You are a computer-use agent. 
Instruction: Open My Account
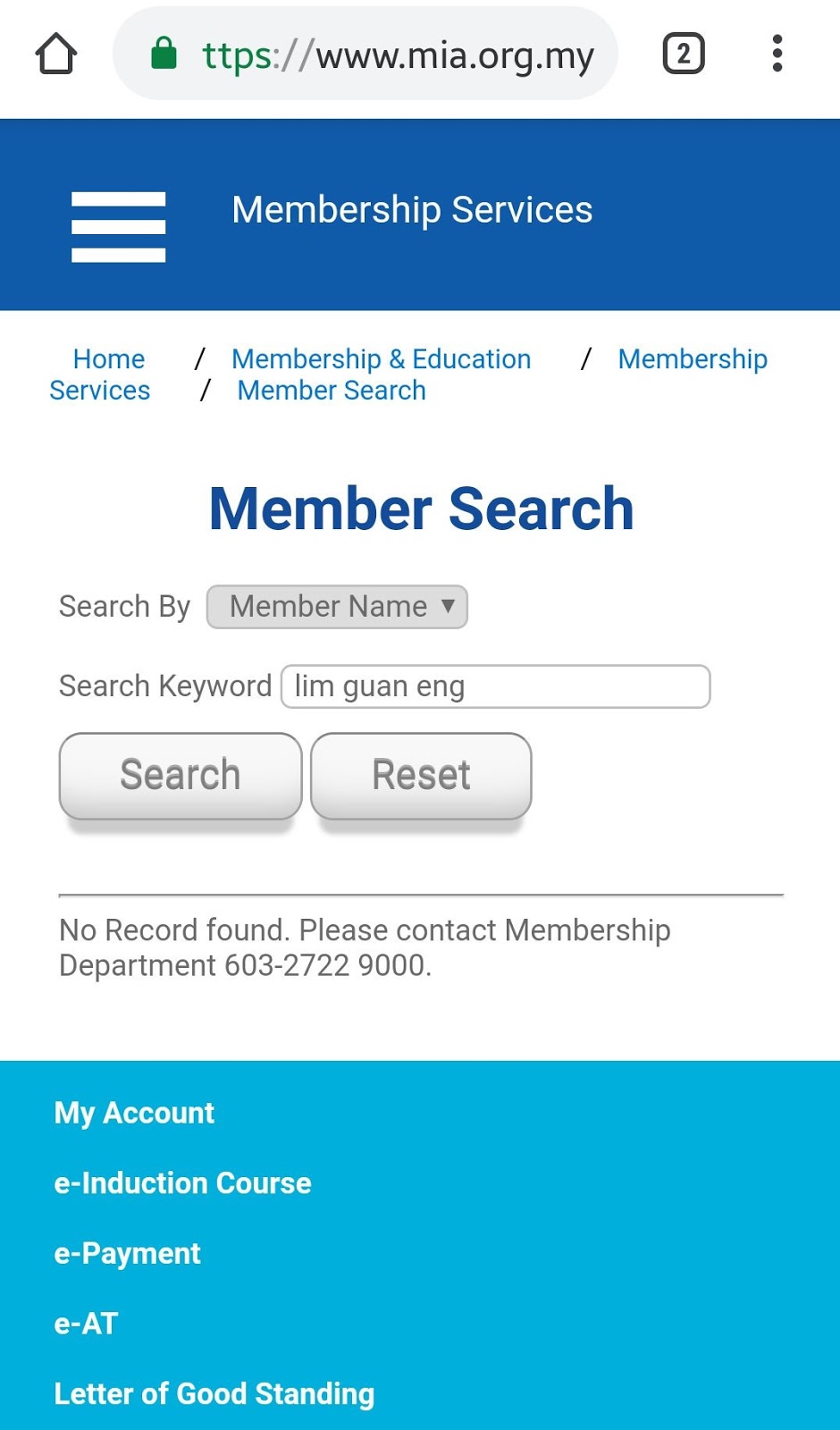134,1113
